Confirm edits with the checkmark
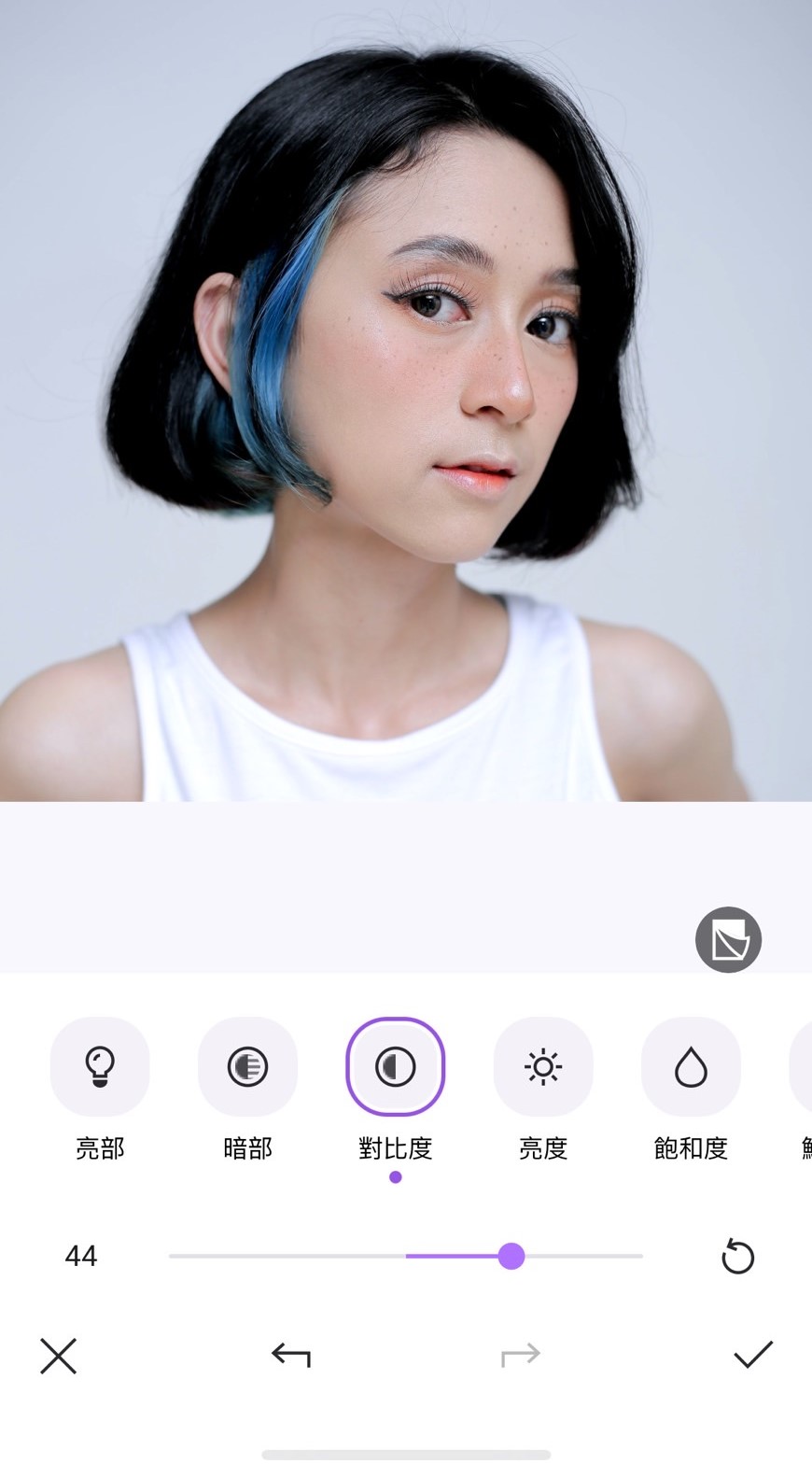 753,1355
